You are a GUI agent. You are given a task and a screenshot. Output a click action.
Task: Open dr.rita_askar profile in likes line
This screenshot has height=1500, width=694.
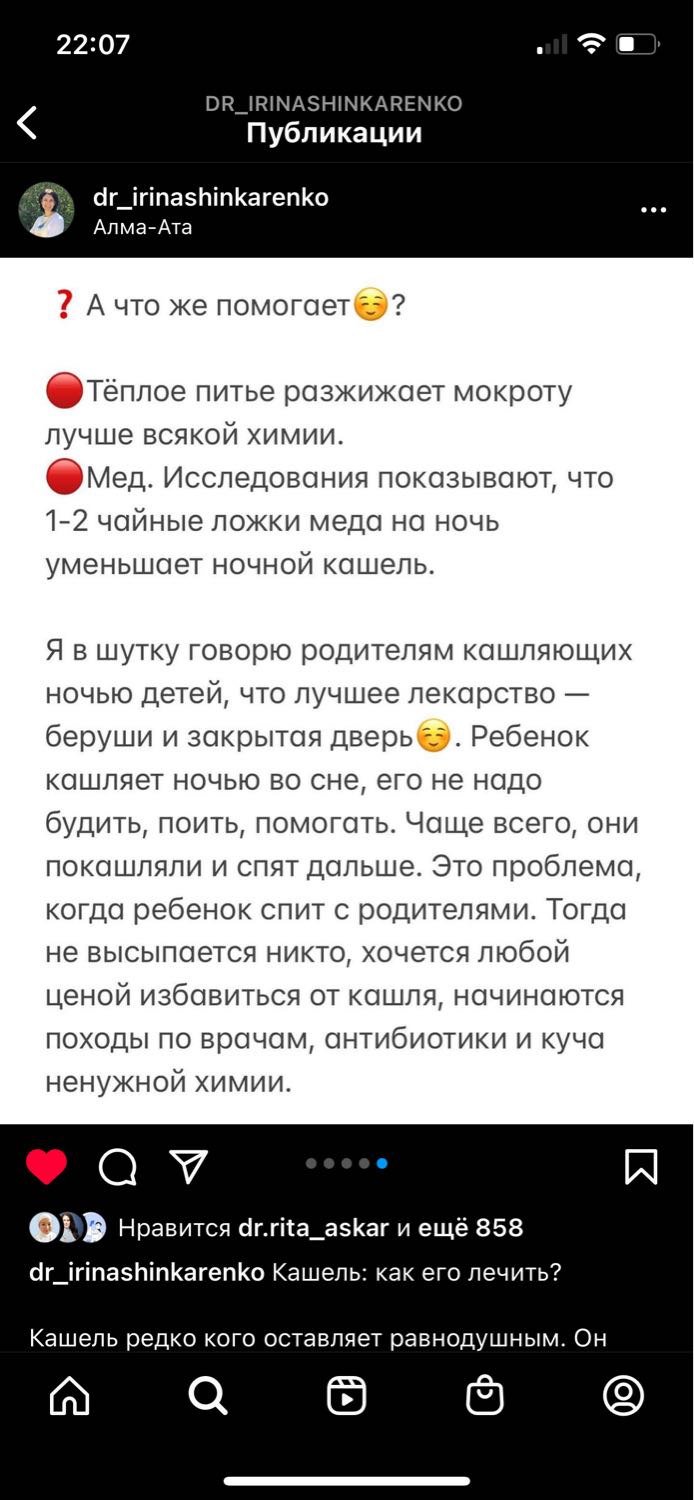(313, 1228)
